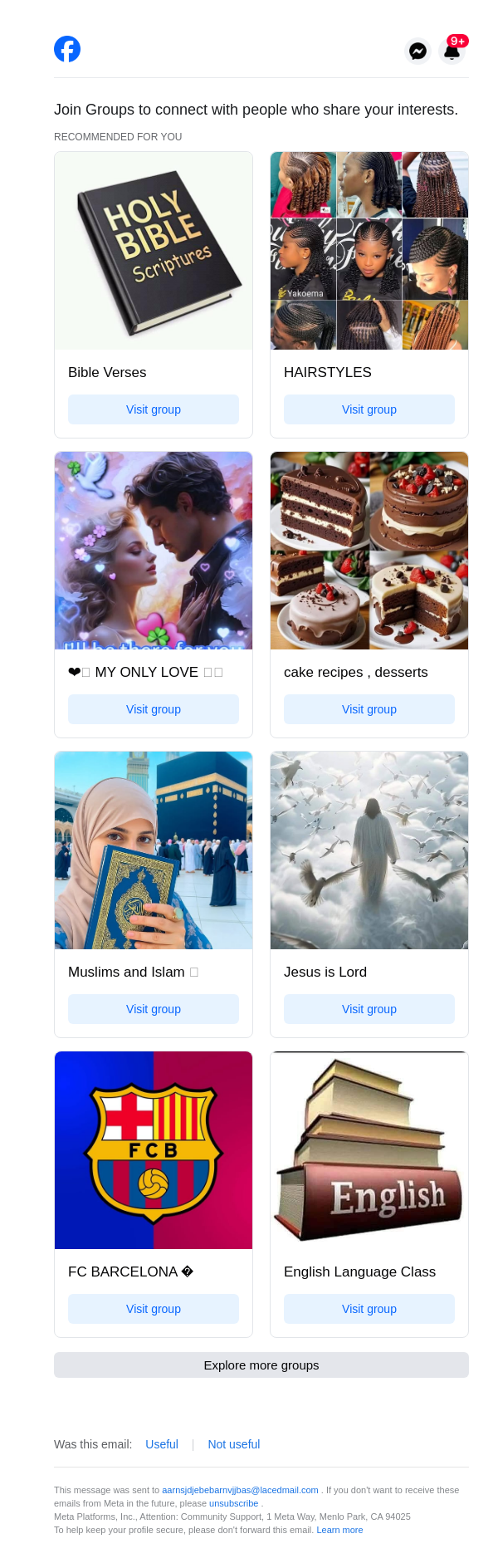
Task: Visit the English Language Class group
Action: tap(369, 1309)
